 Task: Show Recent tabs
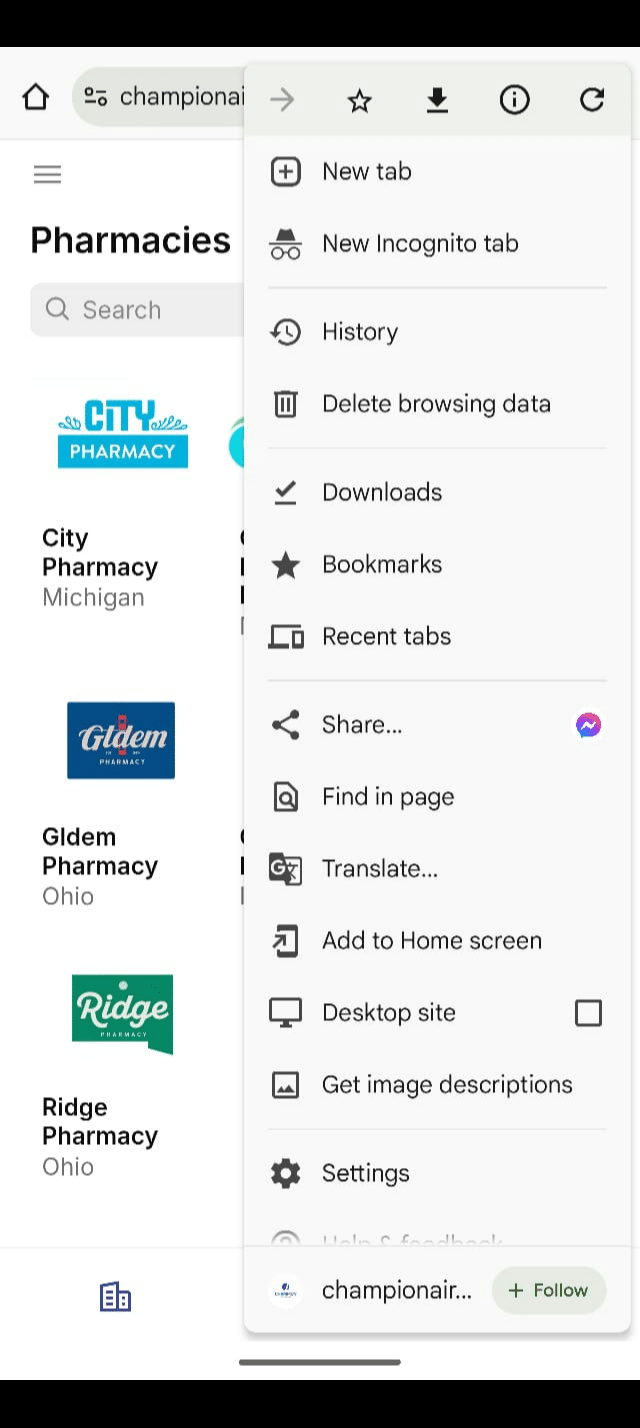(386, 636)
